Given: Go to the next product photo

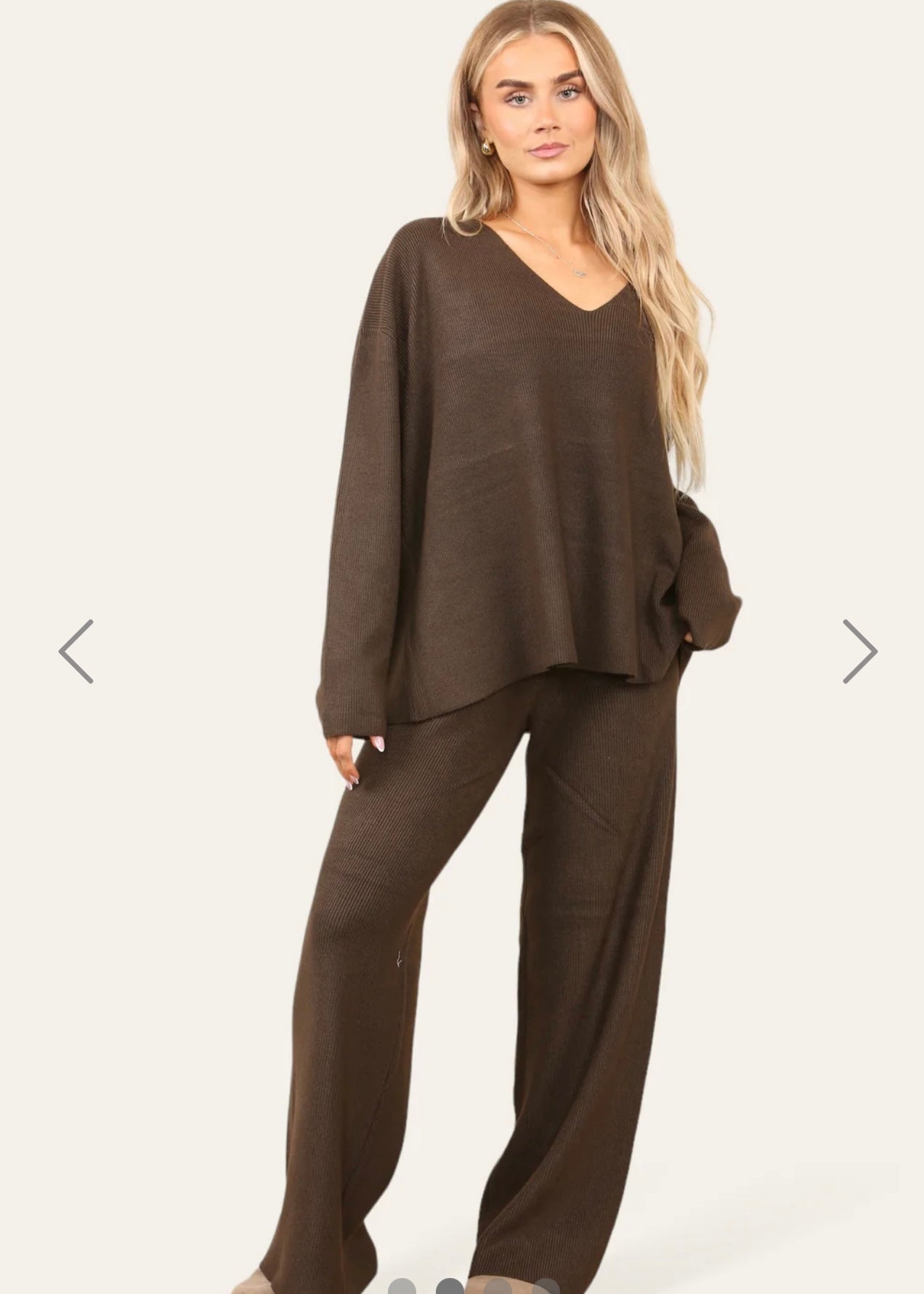Looking at the screenshot, I should point(859,651).
